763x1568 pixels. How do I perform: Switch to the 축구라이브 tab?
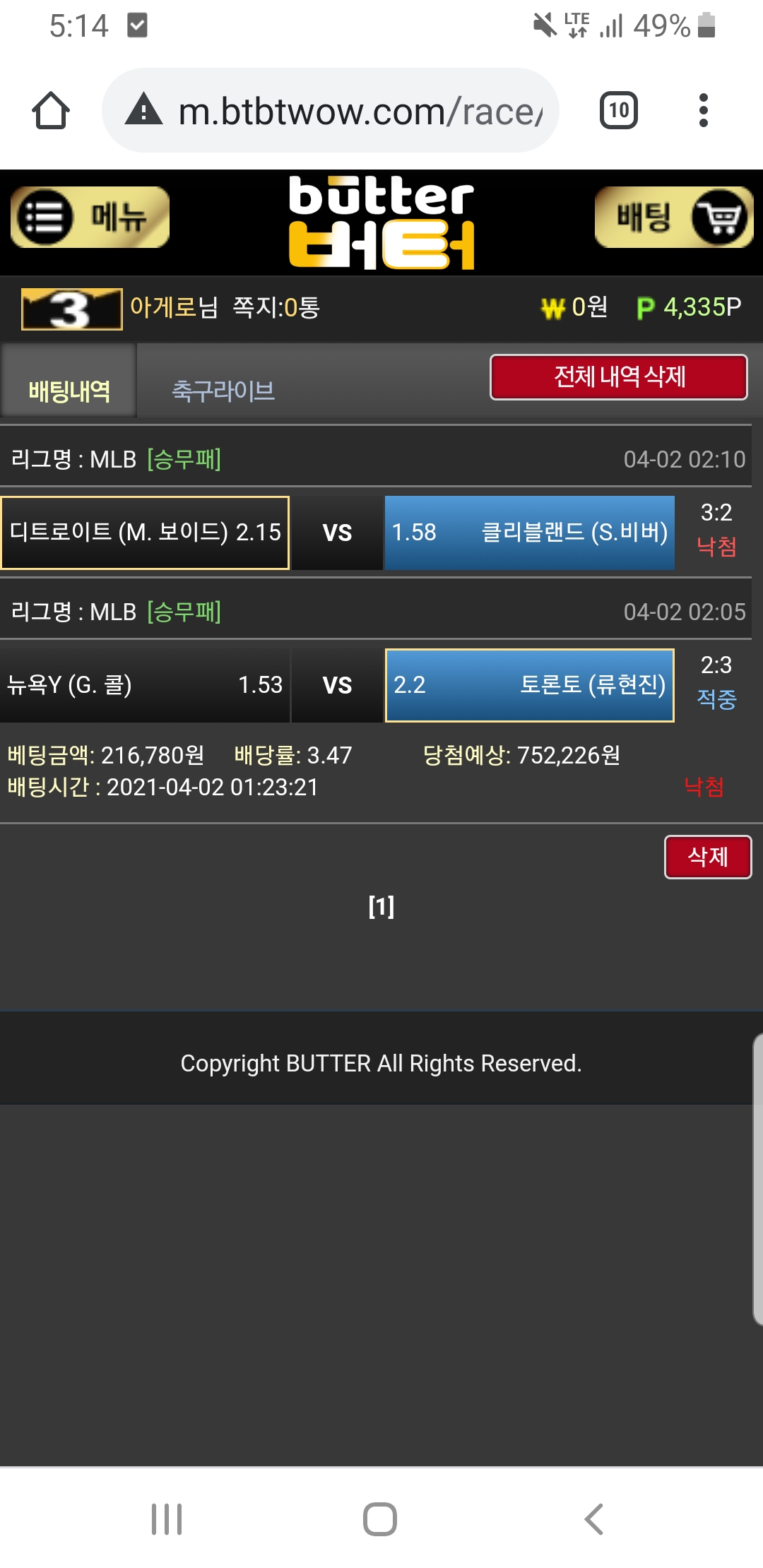pos(223,390)
